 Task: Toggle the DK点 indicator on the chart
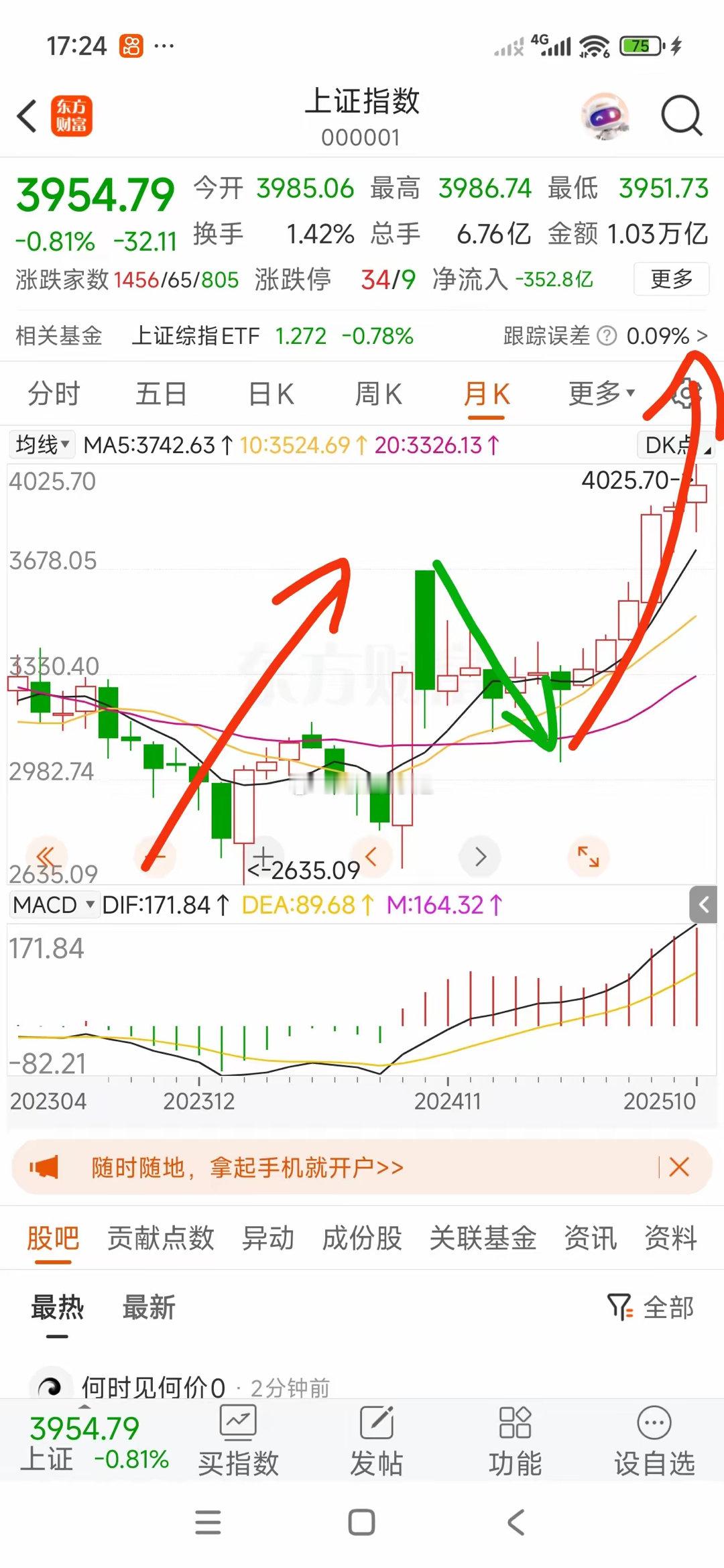tap(674, 444)
